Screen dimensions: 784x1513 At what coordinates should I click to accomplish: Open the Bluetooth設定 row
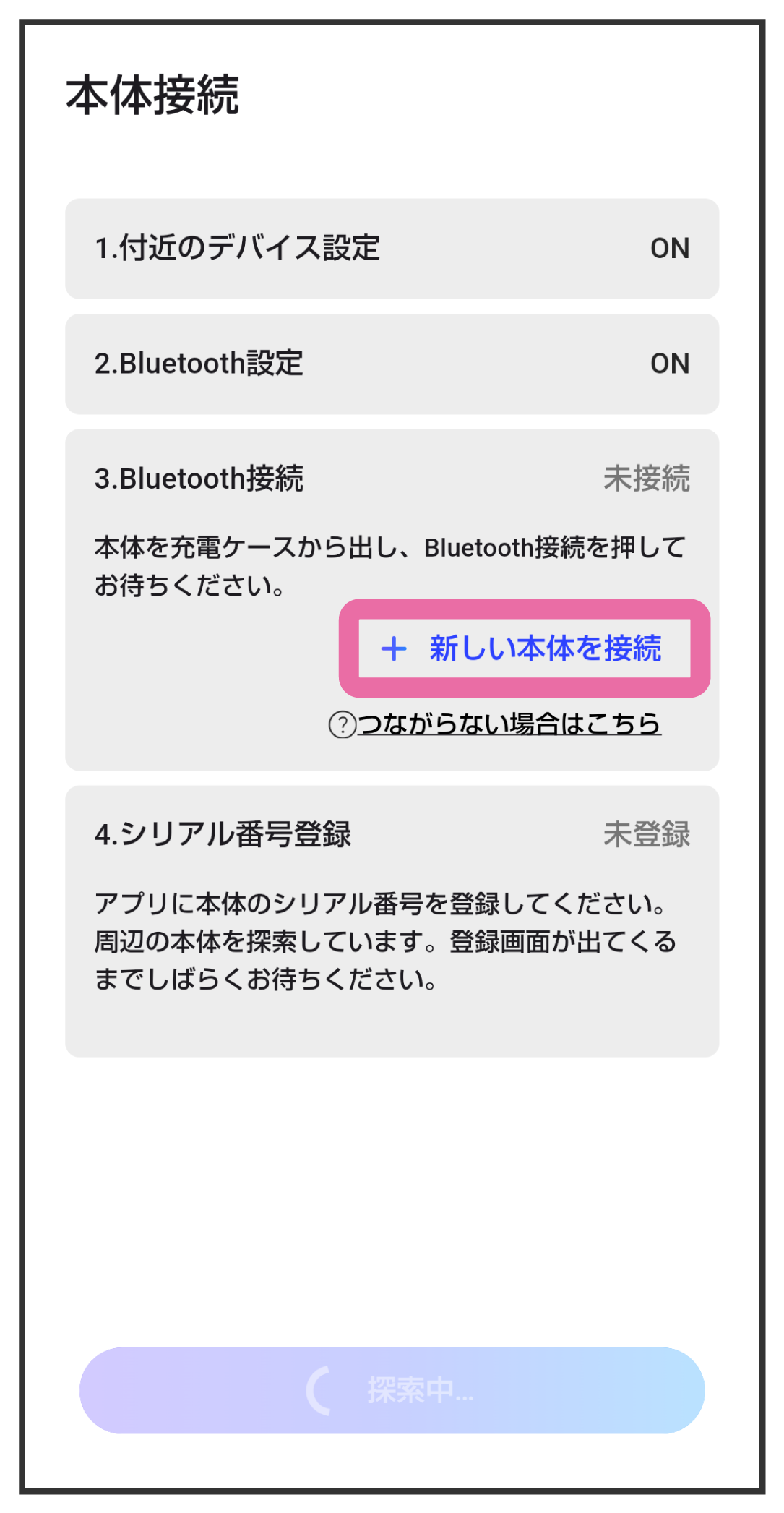pos(392,364)
